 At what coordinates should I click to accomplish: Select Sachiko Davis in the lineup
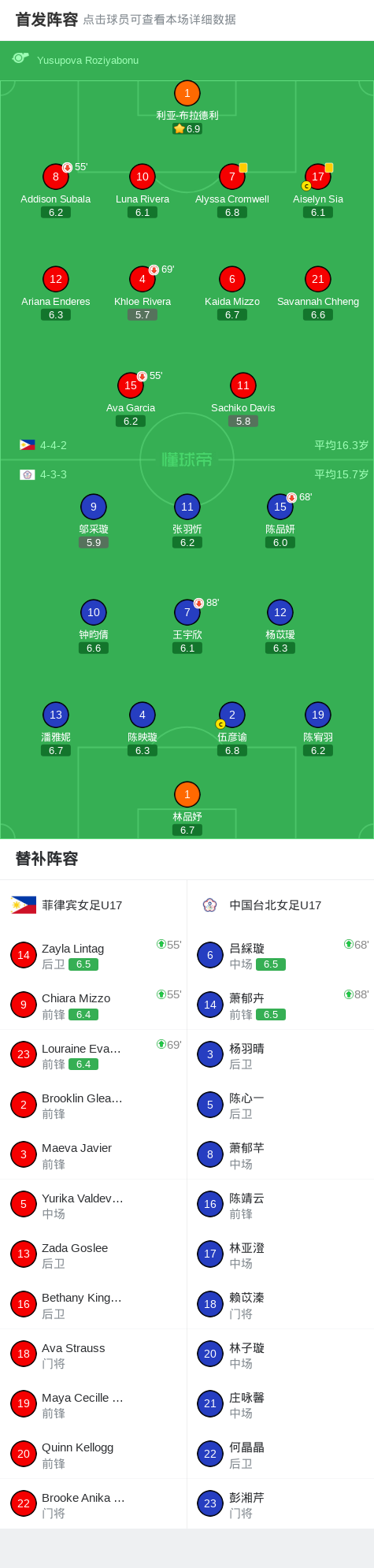click(x=243, y=386)
